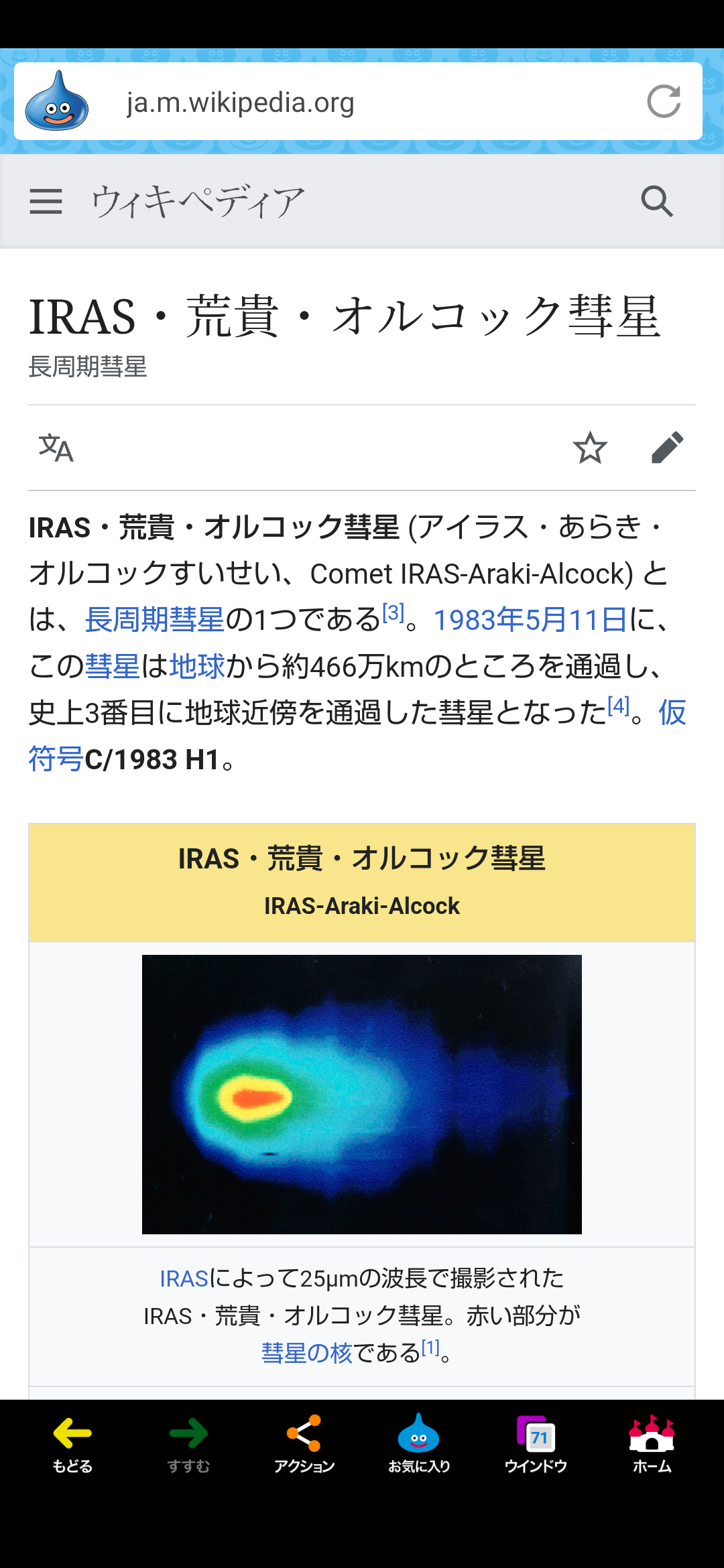Viewport: 724px width, 1568px height.
Task: Open お気に入り favorites
Action: pyautogui.click(x=419, y=1444)
